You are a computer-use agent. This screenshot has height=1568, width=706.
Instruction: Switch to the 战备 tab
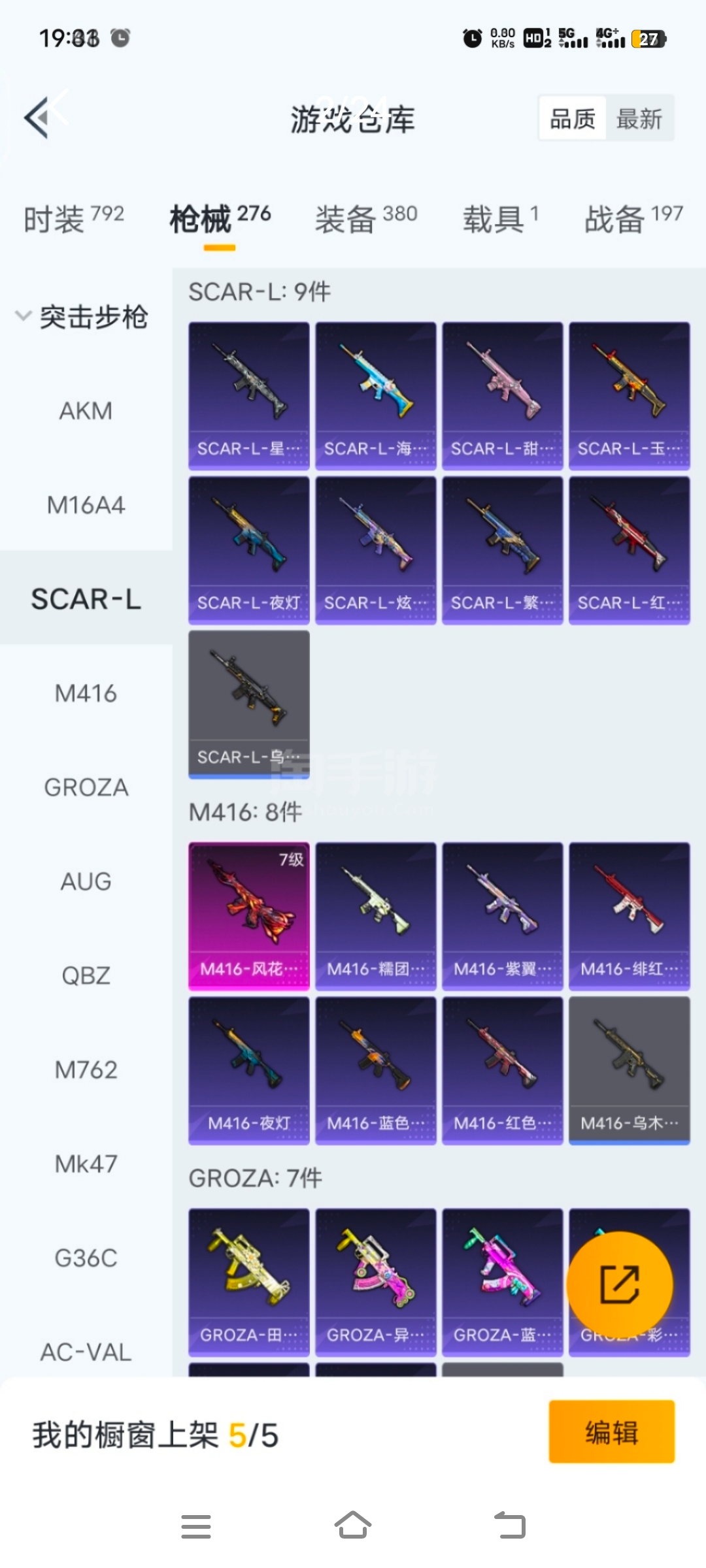[633, 218]
